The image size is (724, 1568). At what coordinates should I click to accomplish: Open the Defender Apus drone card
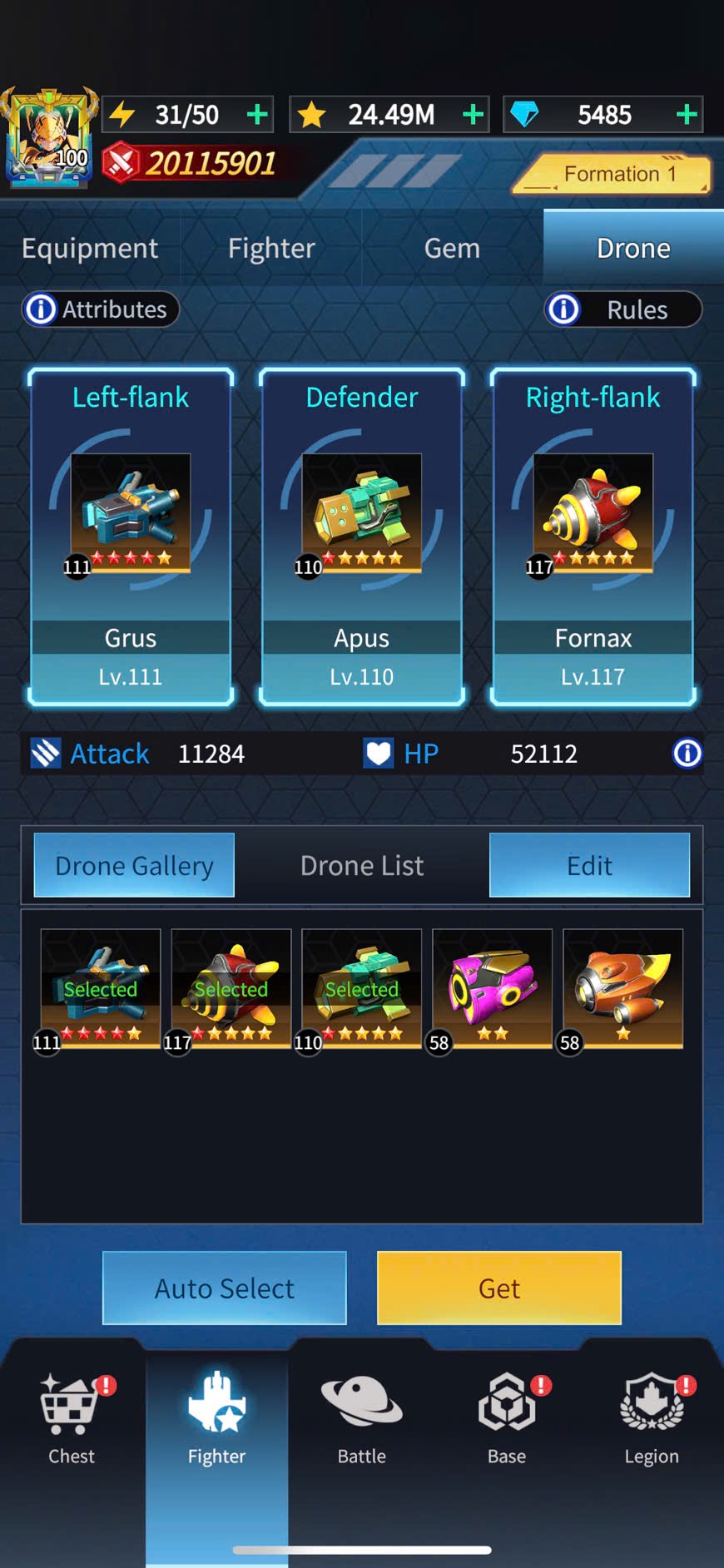pos(362,537)
